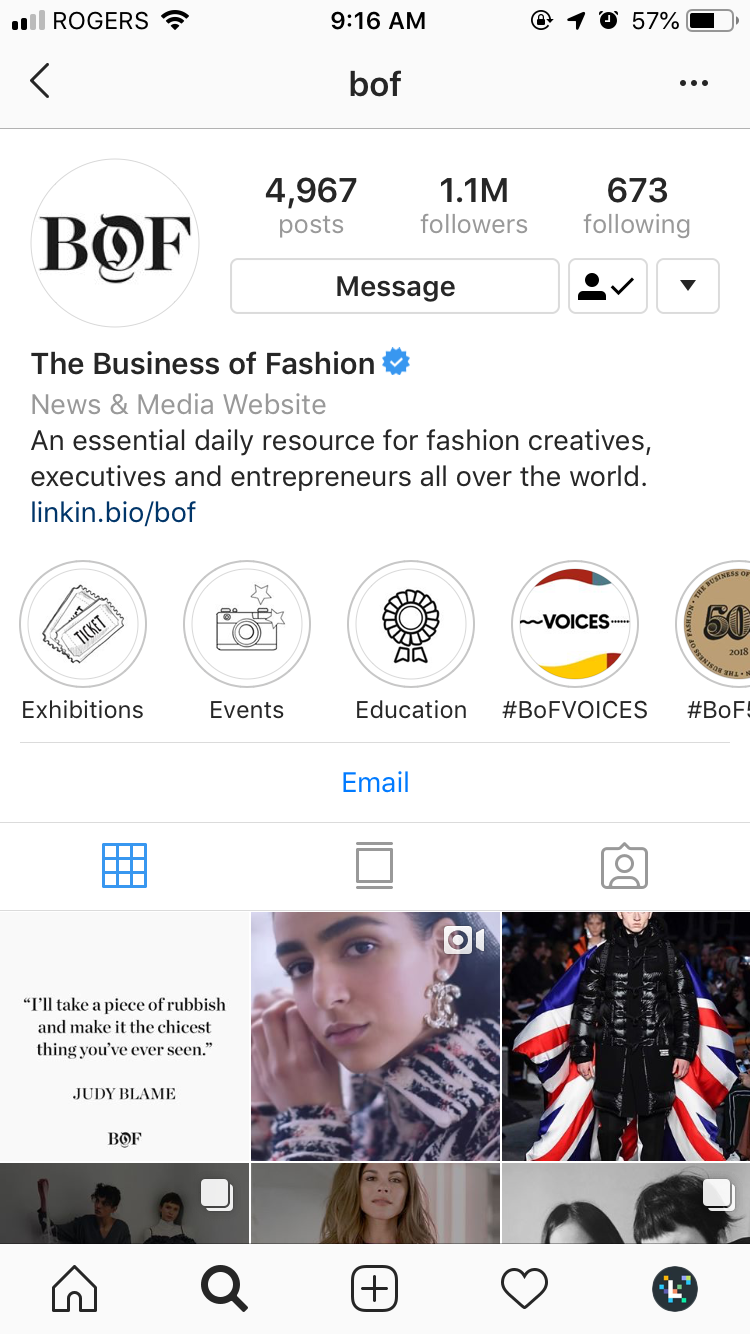
Task: Open the Education story highlight
Action: coord(411,624)
